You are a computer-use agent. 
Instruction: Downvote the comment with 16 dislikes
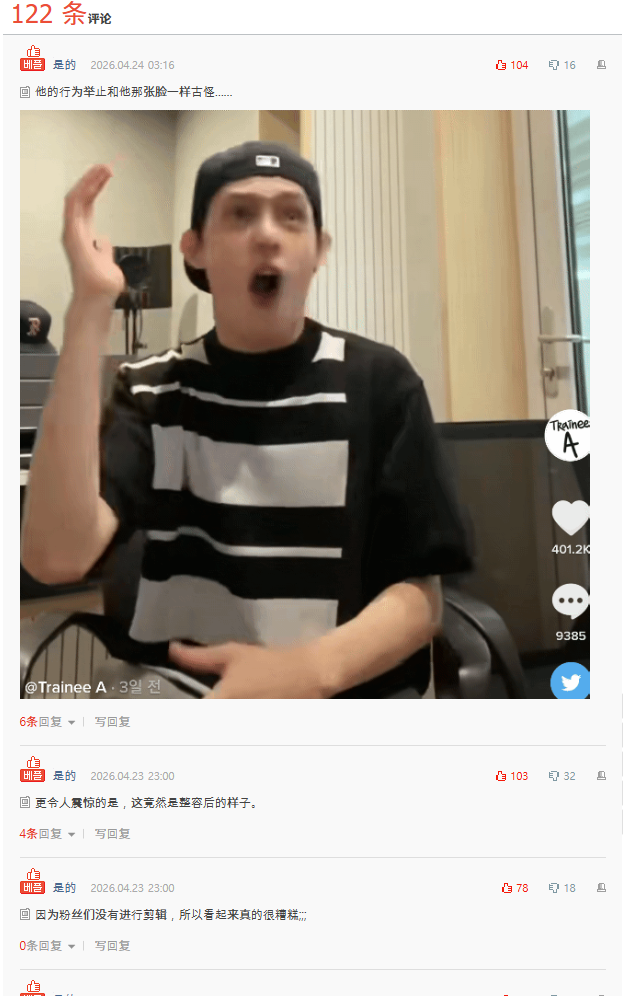pos(562,65)
